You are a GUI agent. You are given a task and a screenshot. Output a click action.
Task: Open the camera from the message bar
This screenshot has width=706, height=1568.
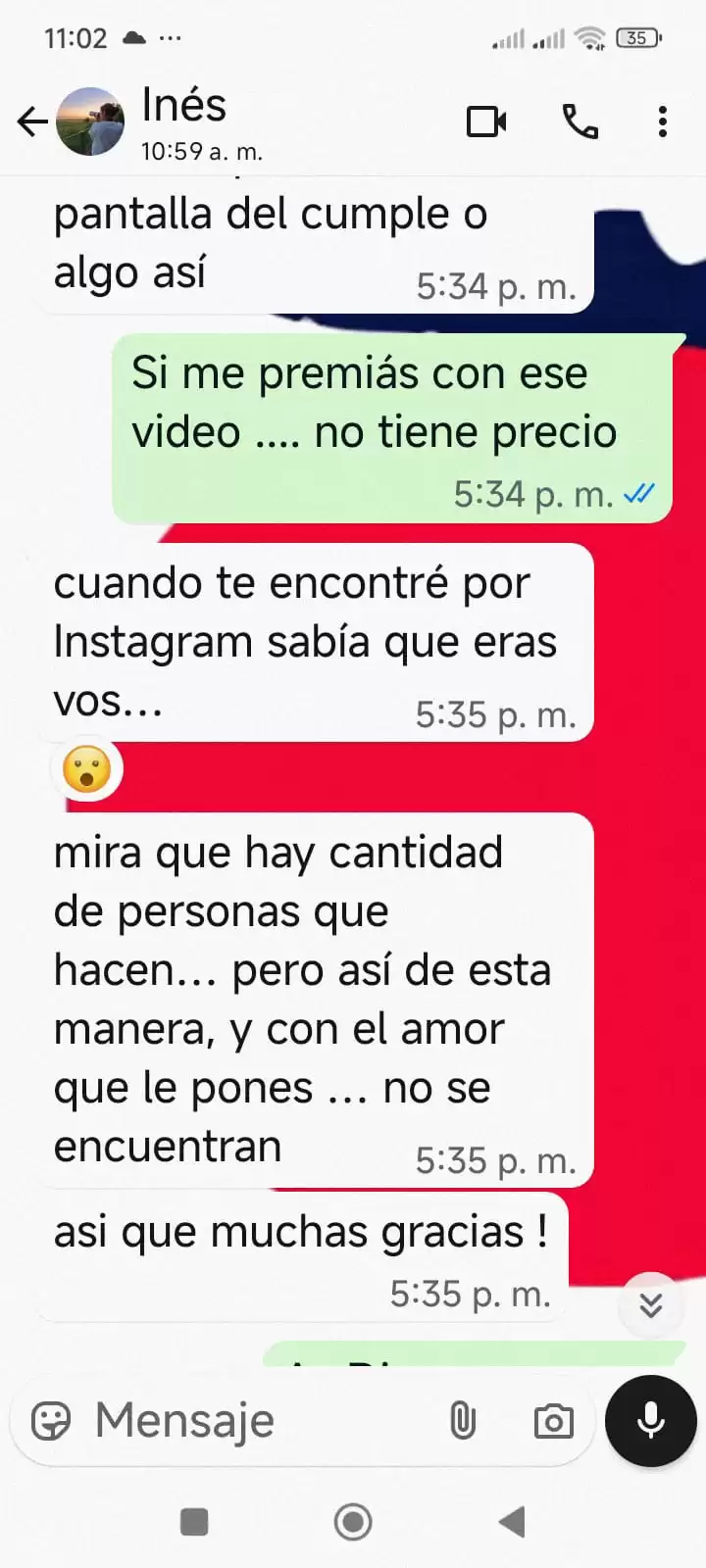coord(554,1420)
